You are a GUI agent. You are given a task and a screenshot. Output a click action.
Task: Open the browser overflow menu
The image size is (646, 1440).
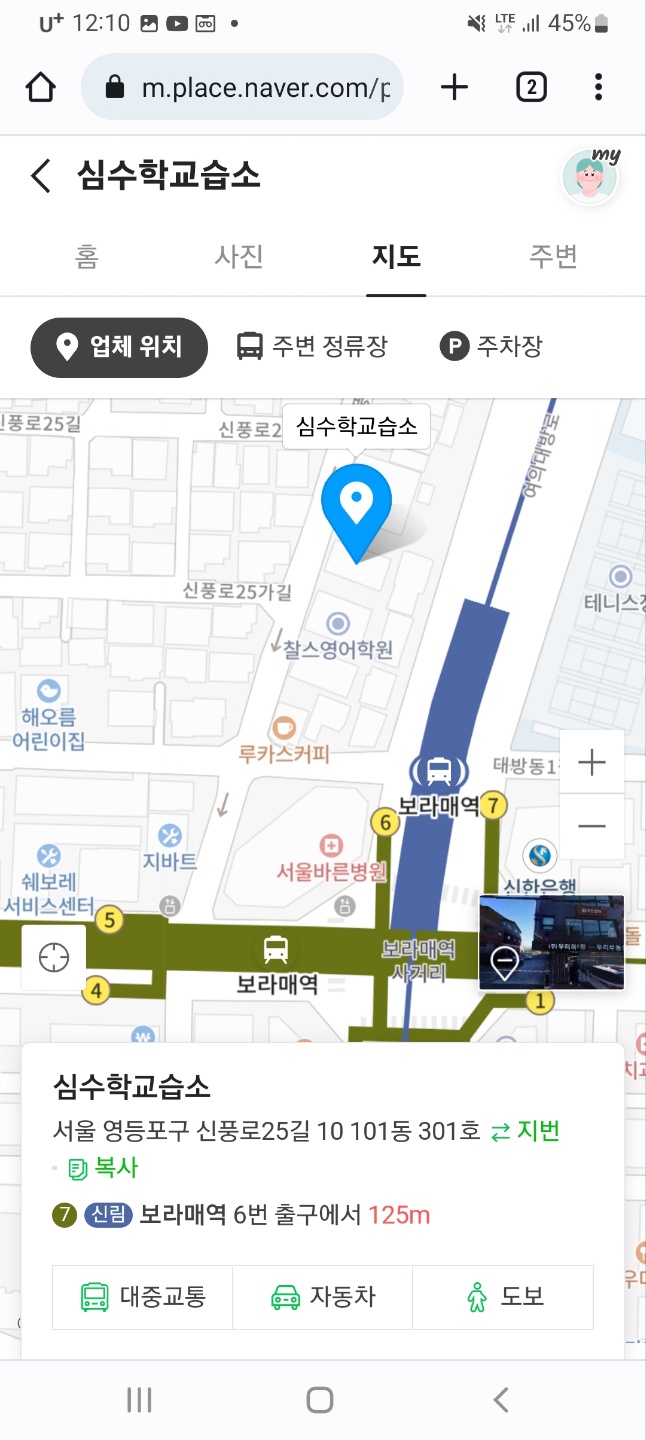(598, 88)
